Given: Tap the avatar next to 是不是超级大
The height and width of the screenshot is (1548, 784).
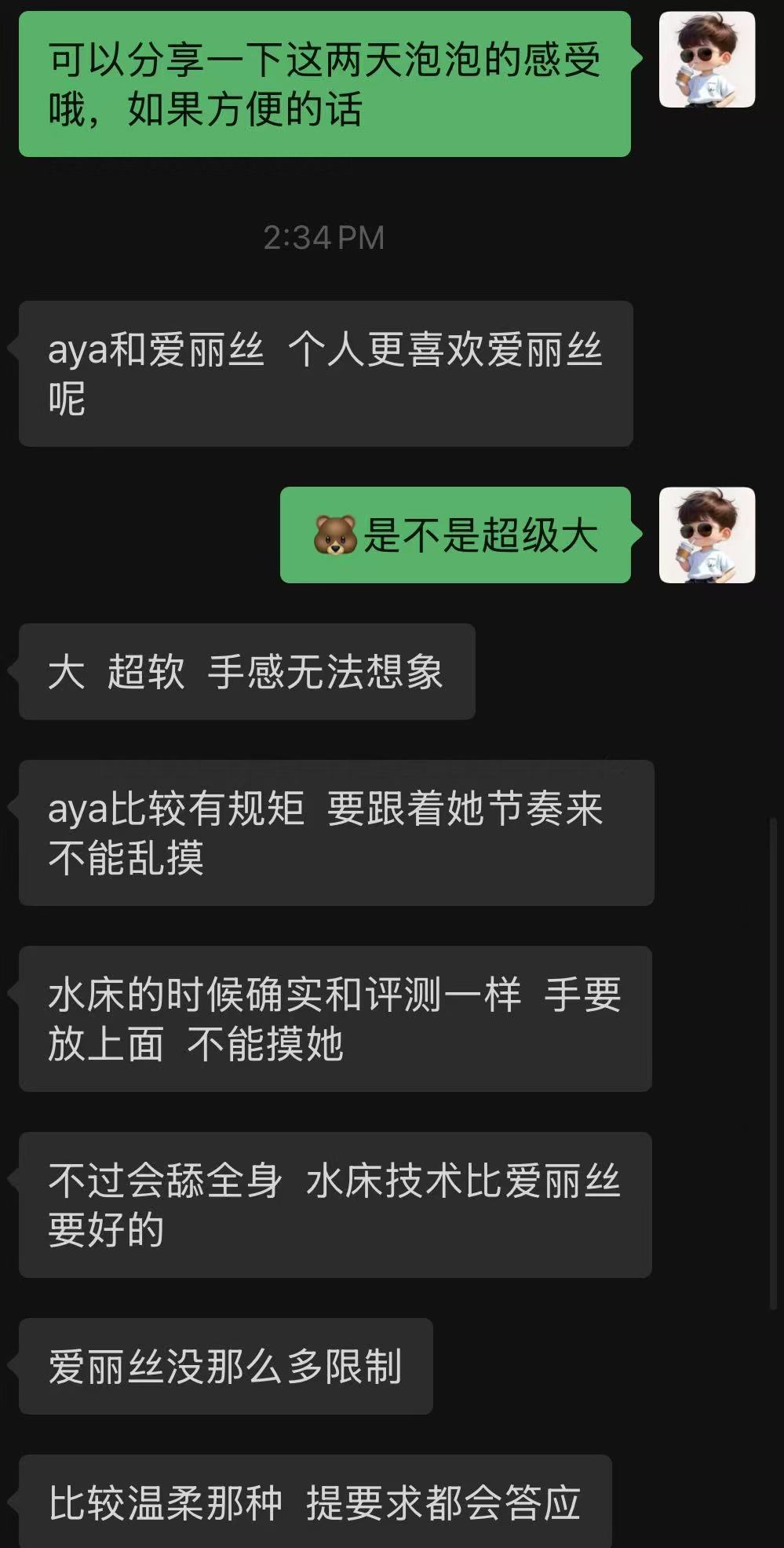Looking at the screenshot, I should coord(706,535).
